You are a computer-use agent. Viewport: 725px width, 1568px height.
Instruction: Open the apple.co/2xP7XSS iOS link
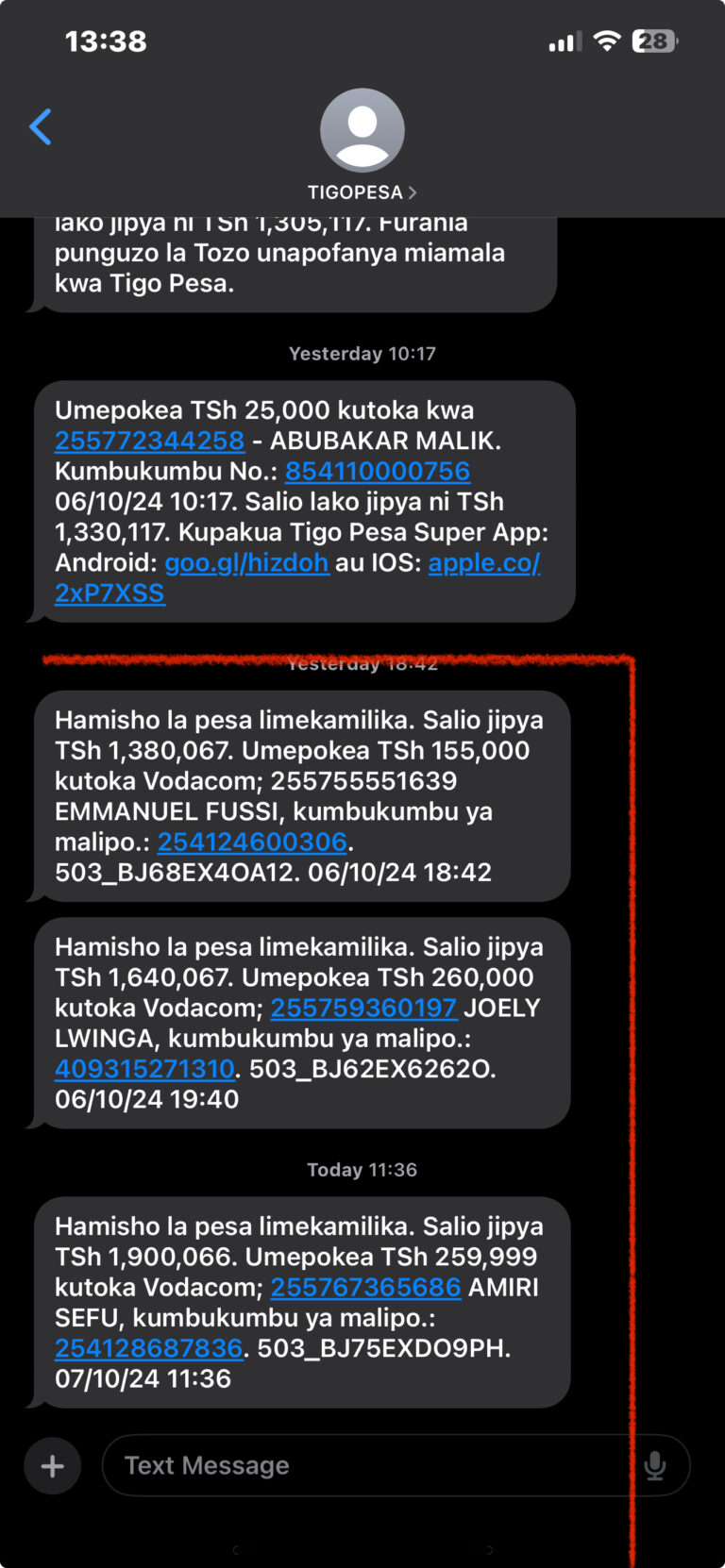pos(483,562)
